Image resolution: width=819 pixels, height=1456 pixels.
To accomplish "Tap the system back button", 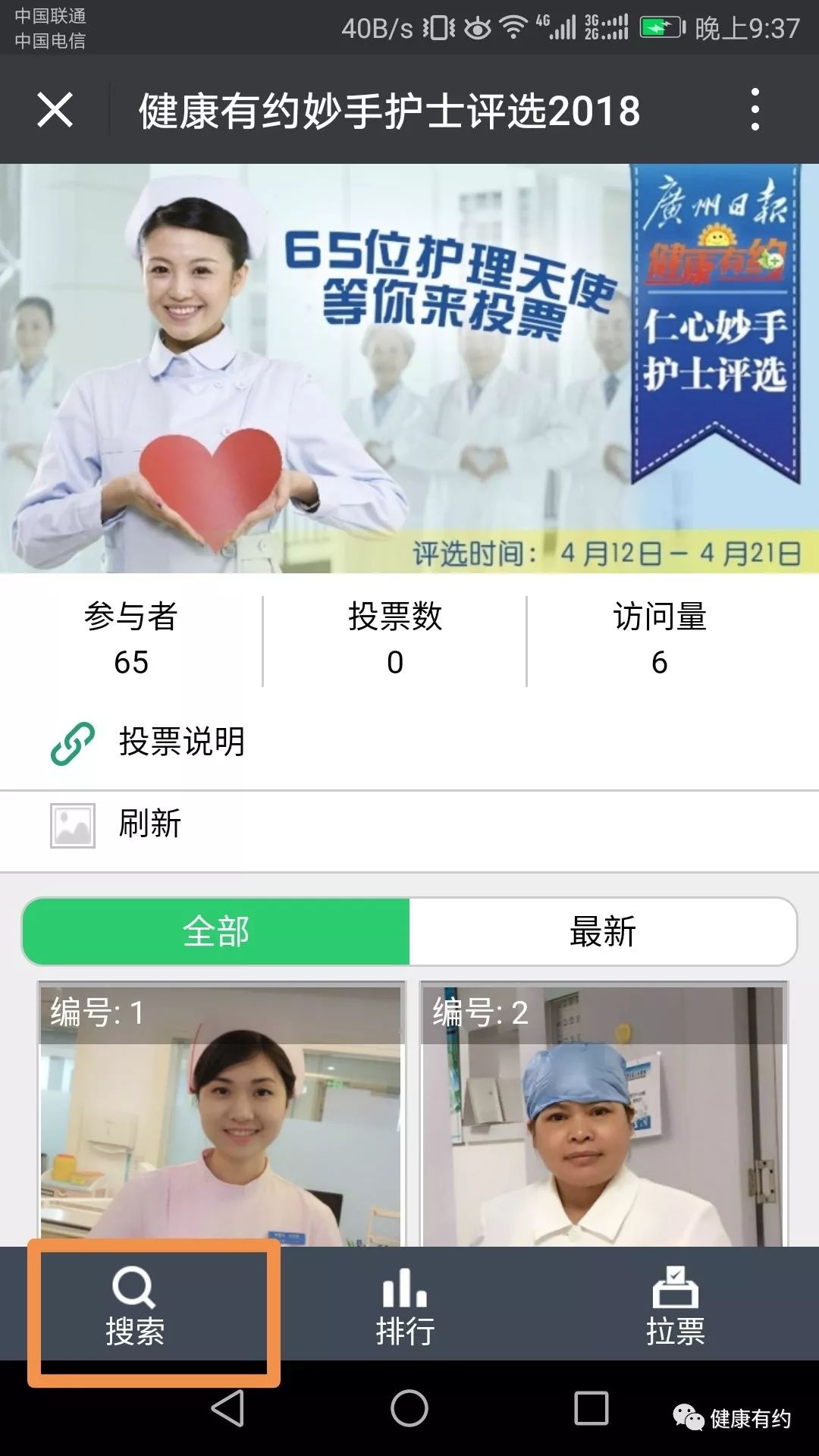I will point(227,1409).
